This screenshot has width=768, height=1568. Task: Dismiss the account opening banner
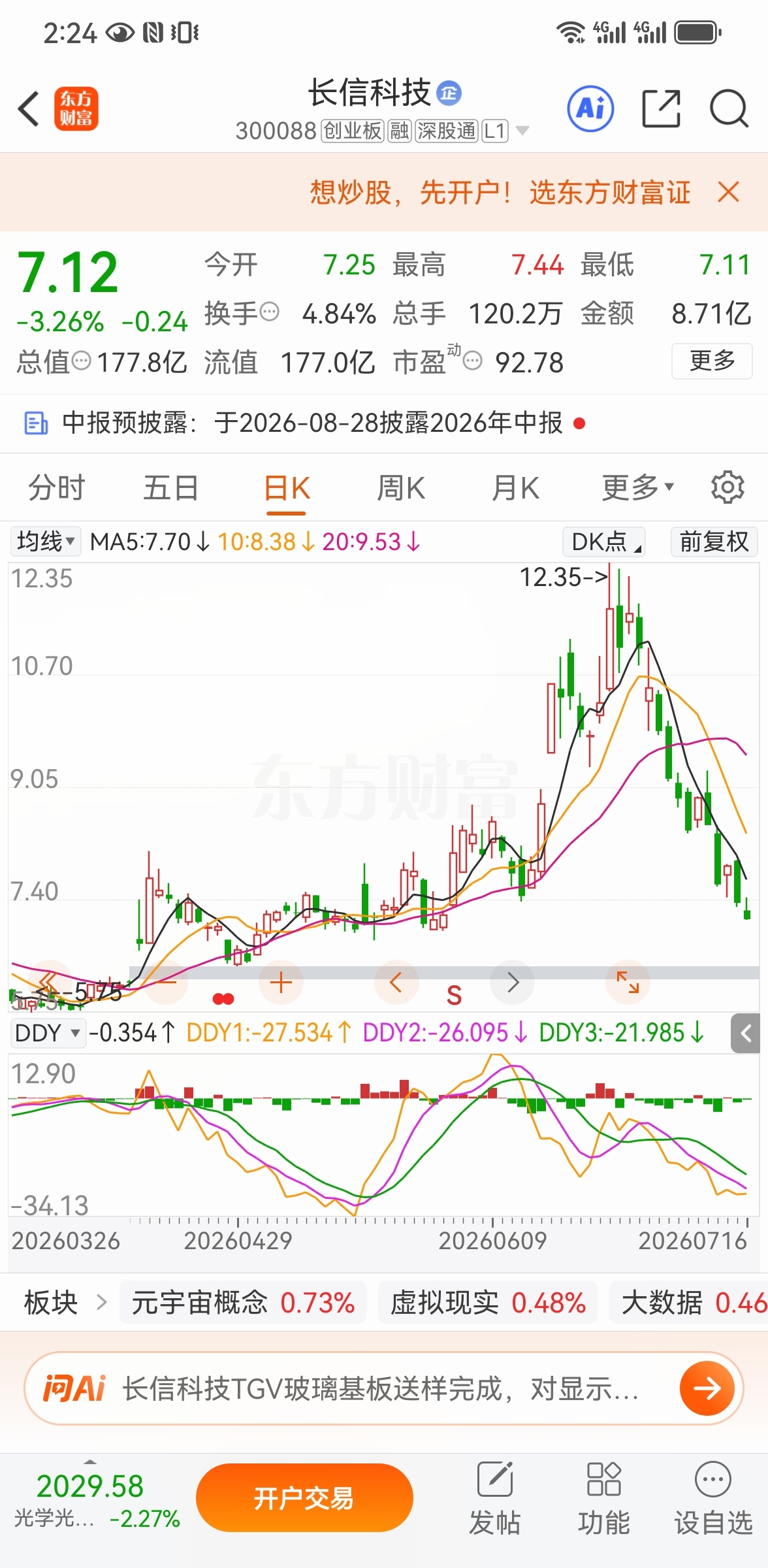point(728,192)
